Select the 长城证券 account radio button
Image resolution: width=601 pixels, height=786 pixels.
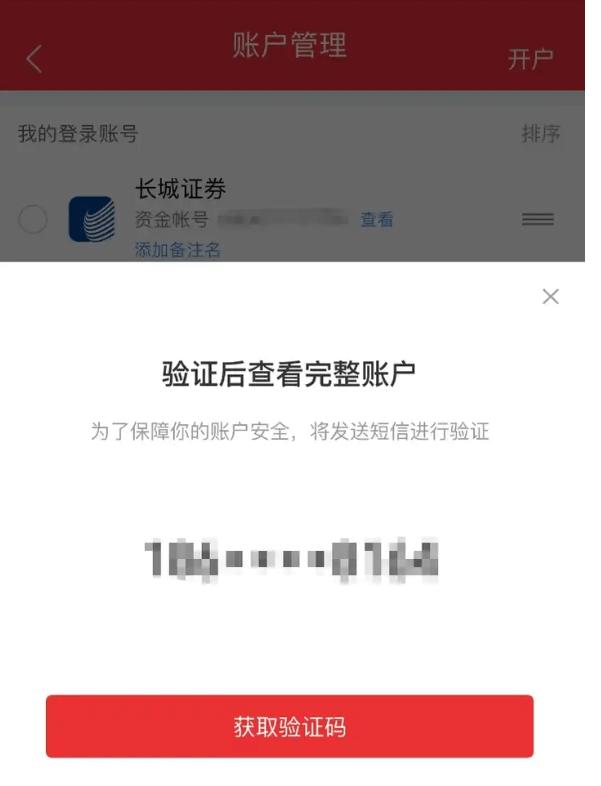(x=33, y=220)
